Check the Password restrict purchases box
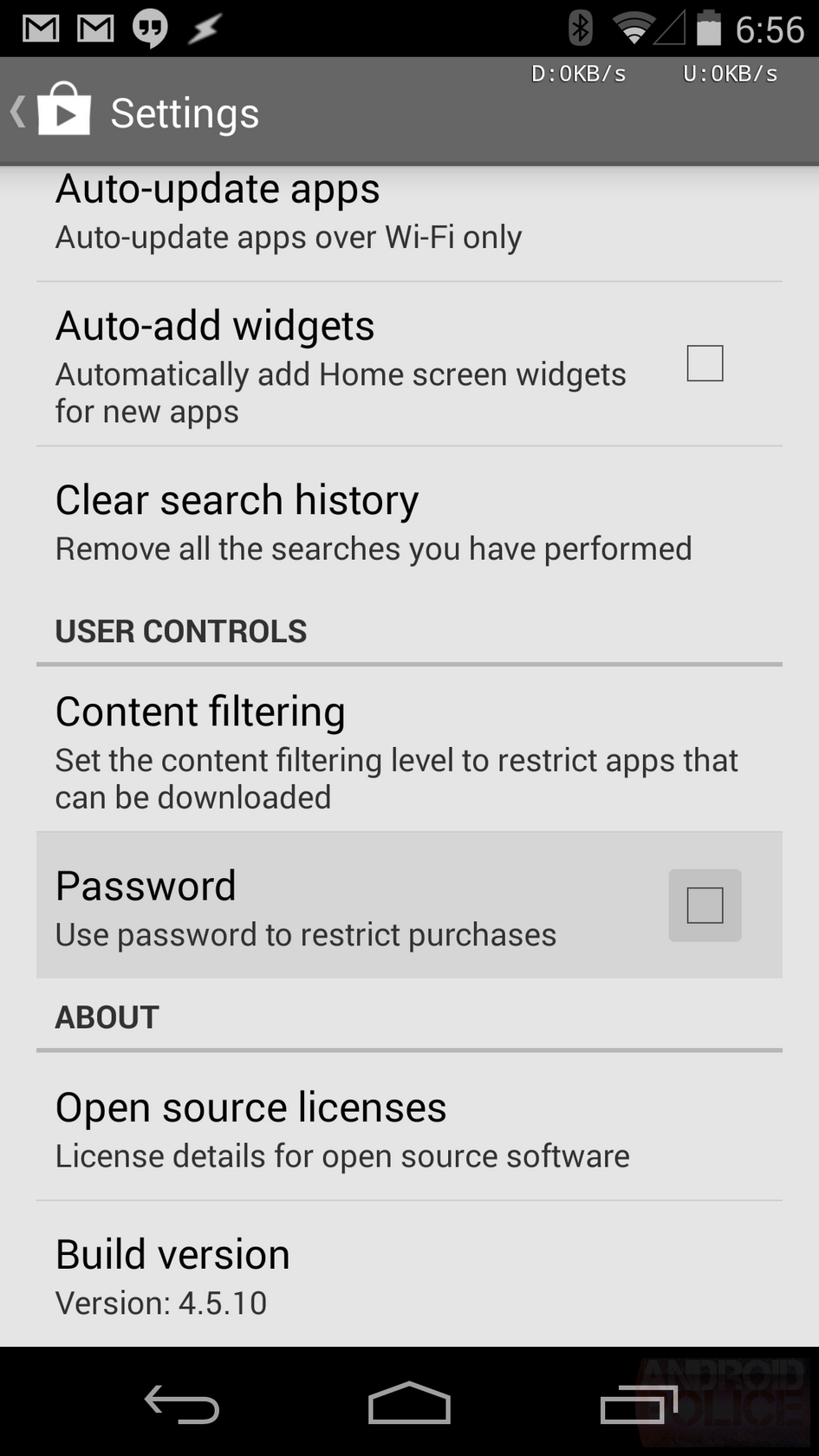 [705, 906]
